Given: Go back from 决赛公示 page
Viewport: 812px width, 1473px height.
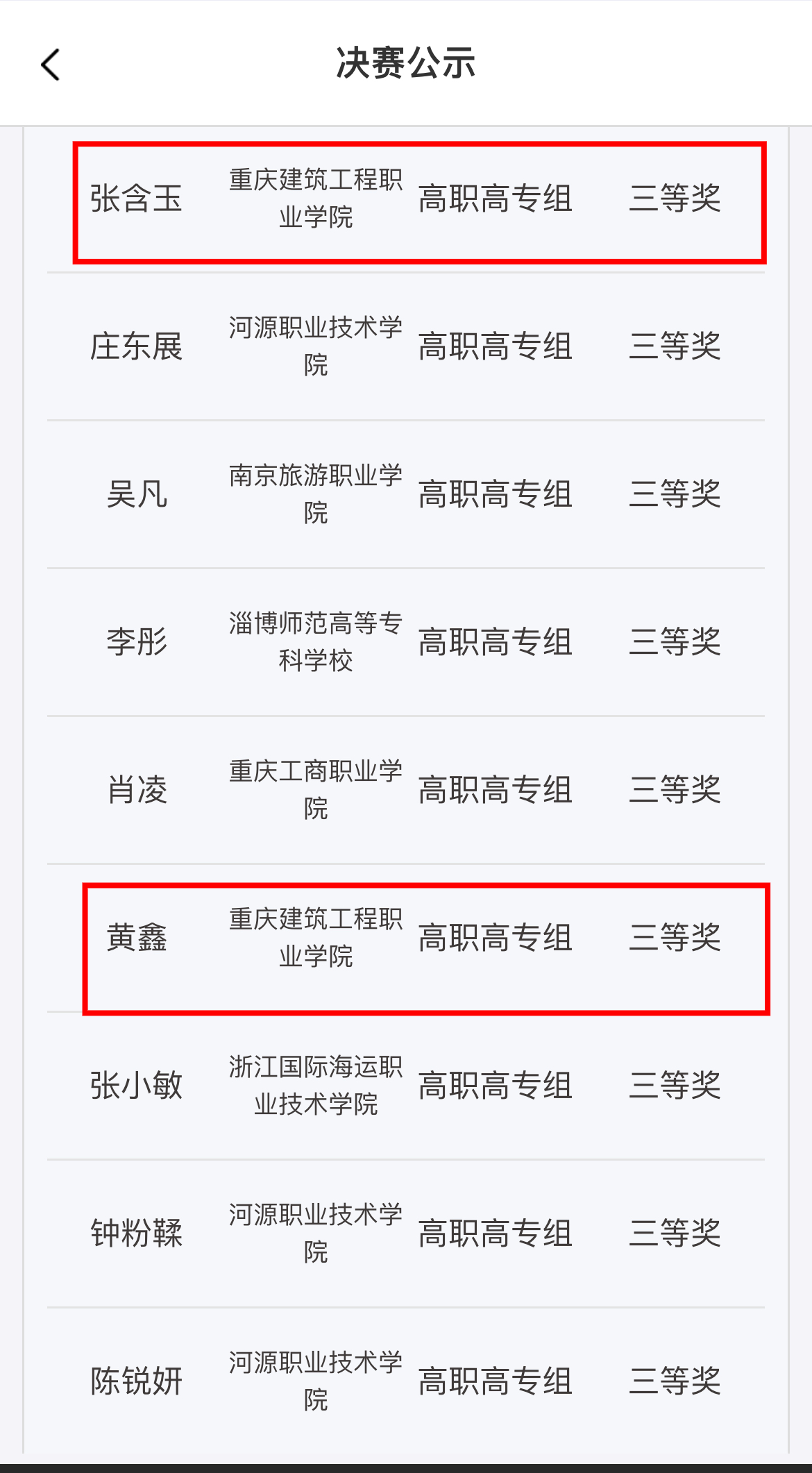Looking at the screenshot, I should point(51,65).
